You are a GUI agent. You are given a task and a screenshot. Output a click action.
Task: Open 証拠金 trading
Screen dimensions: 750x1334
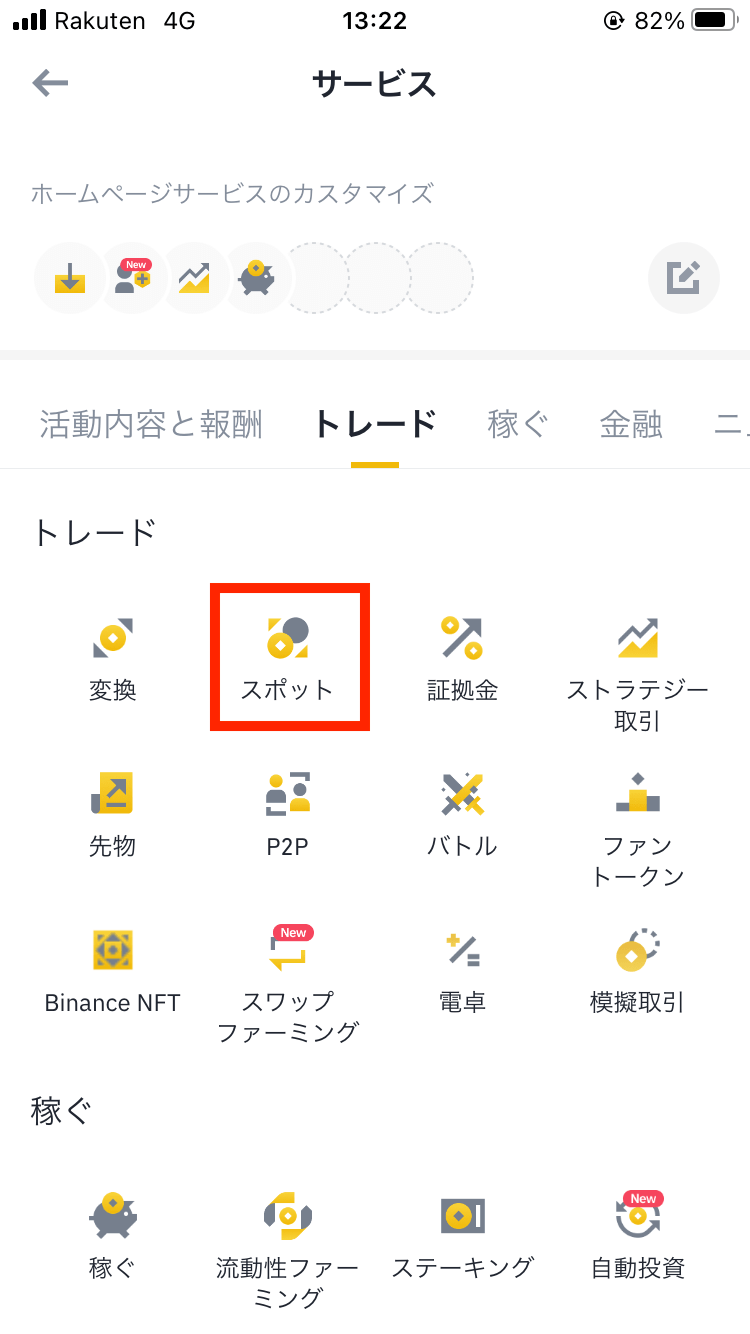click(x=462, y=660)
